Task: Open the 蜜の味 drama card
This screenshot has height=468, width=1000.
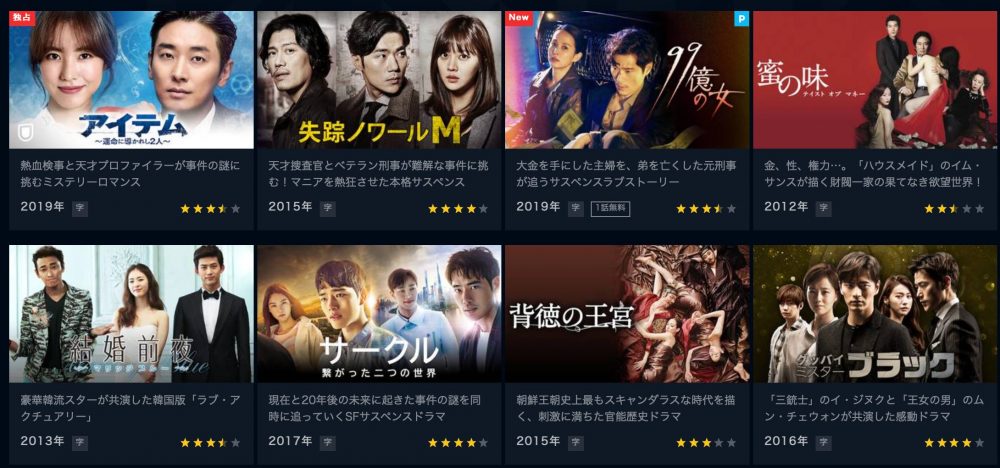Action: click(874, 80)
